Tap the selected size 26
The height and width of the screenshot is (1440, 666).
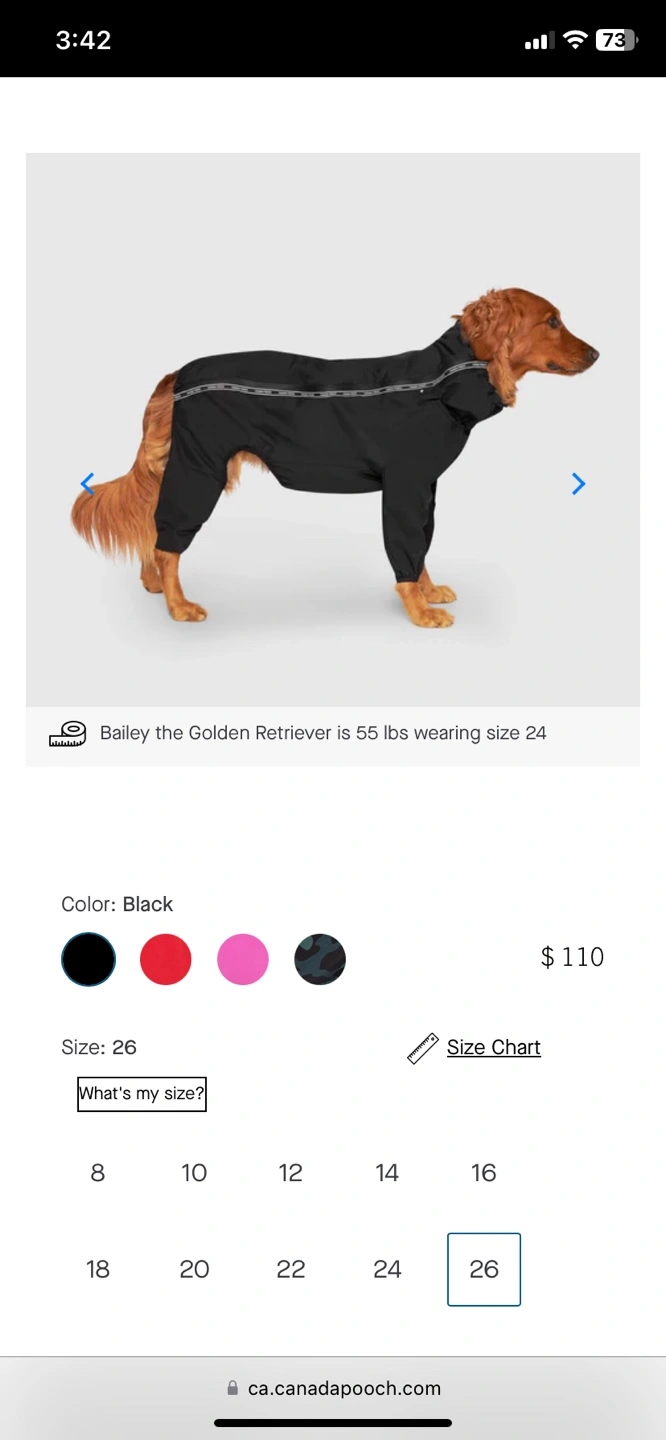click(484, 1269)
